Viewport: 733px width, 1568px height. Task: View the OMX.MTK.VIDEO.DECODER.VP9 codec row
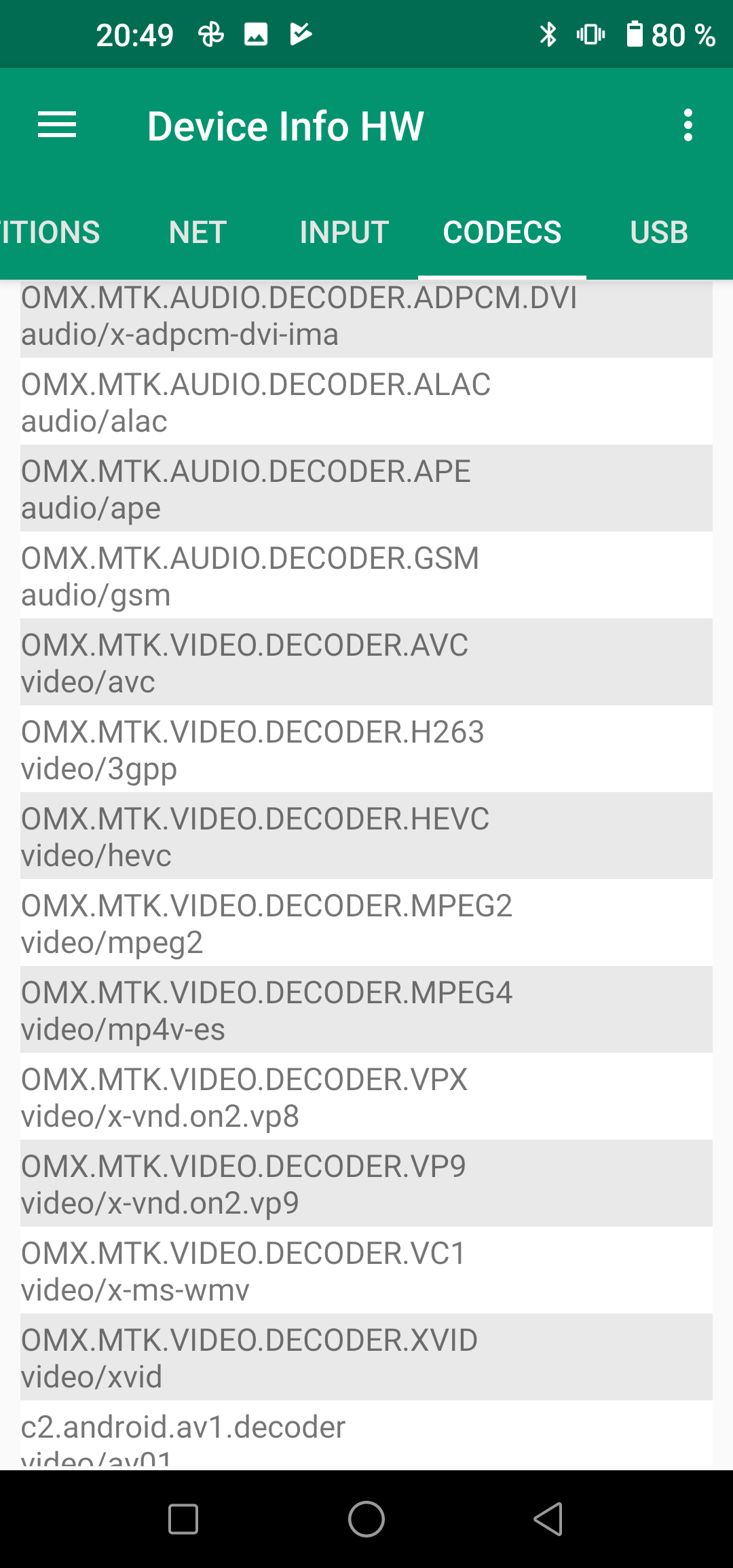(x=366, y=1184)
